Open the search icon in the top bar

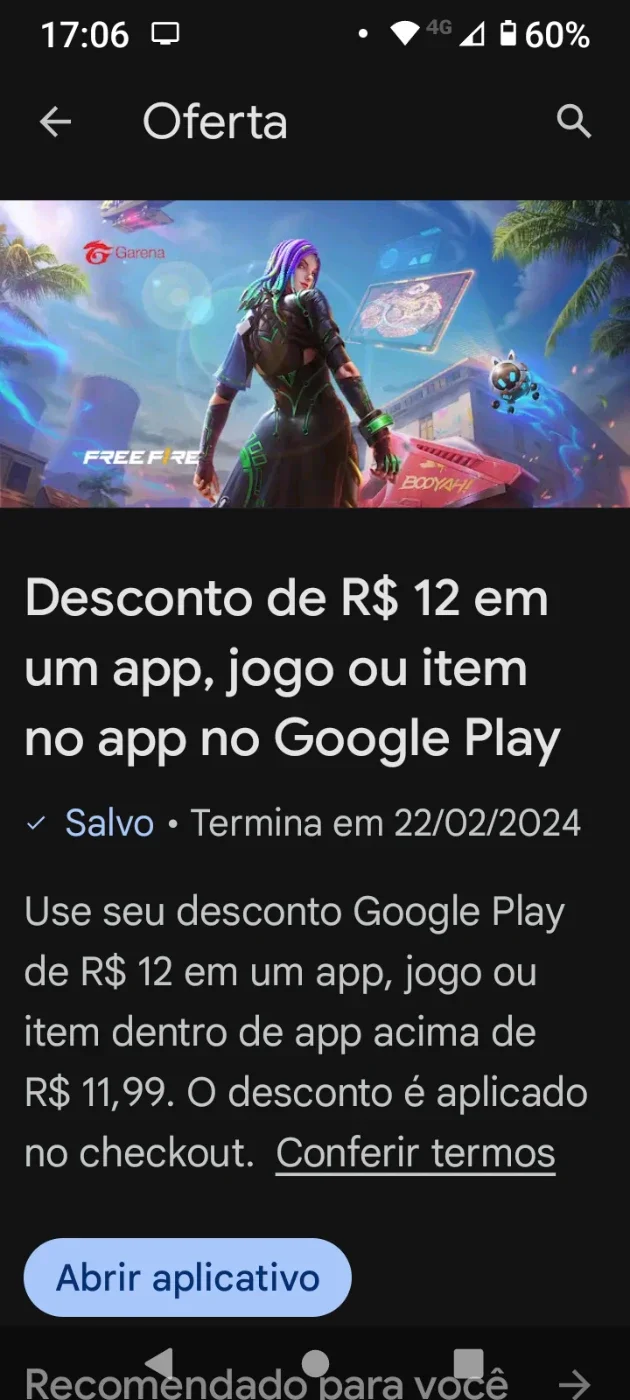point(574,122)
